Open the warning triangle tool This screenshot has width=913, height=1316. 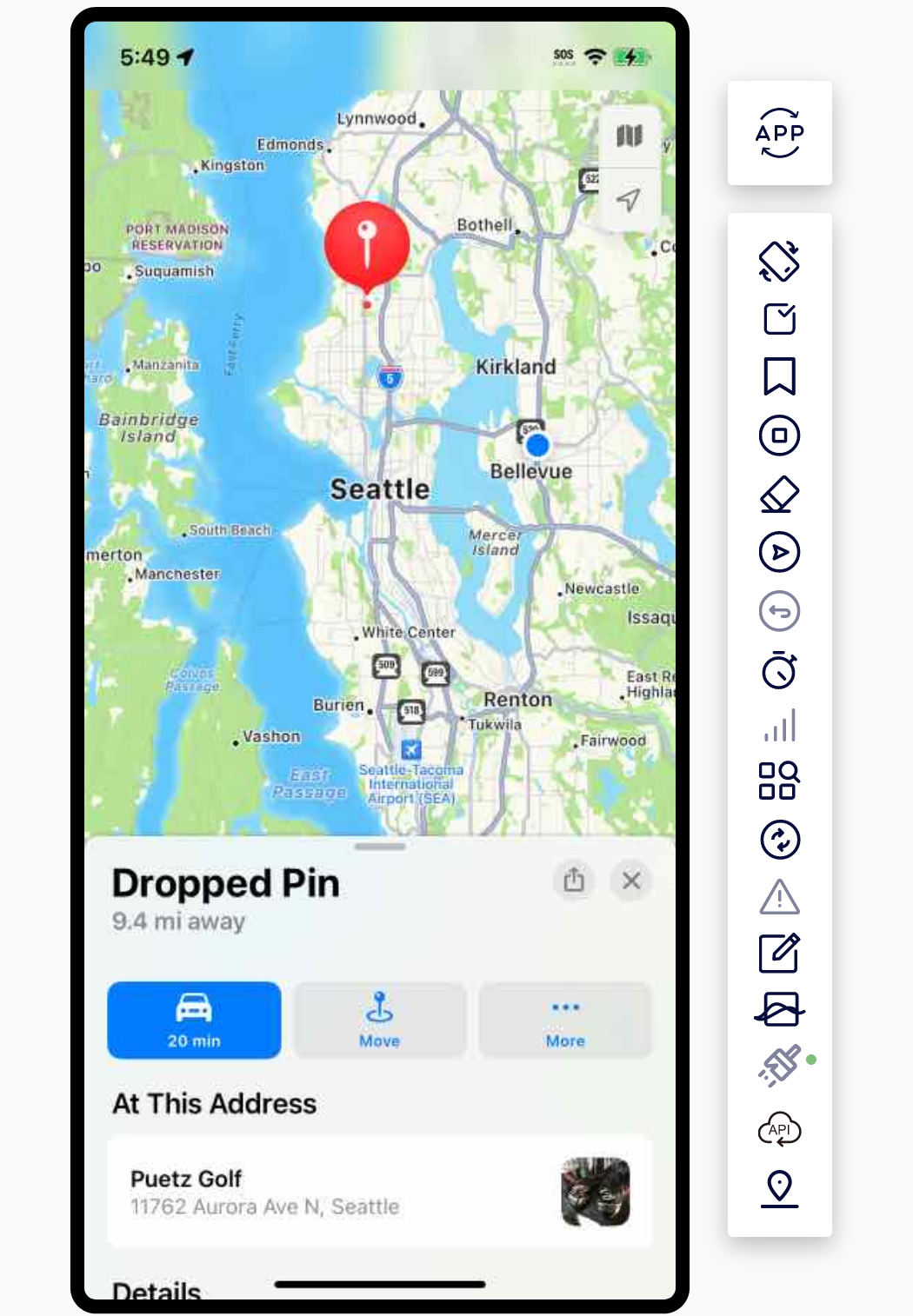click(x=779, y=897)
